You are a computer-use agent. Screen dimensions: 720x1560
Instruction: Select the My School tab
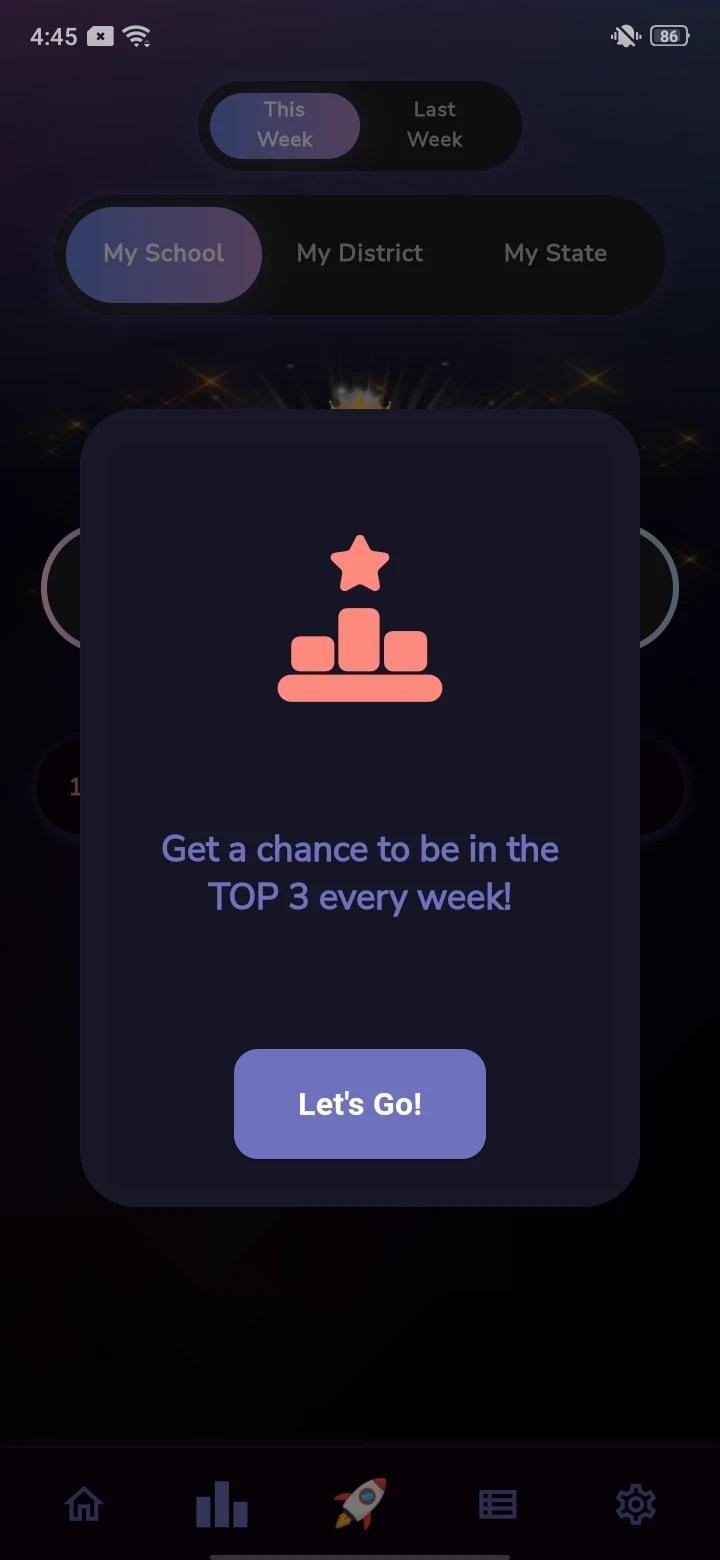pyautogui.click(x=164, y=253)
